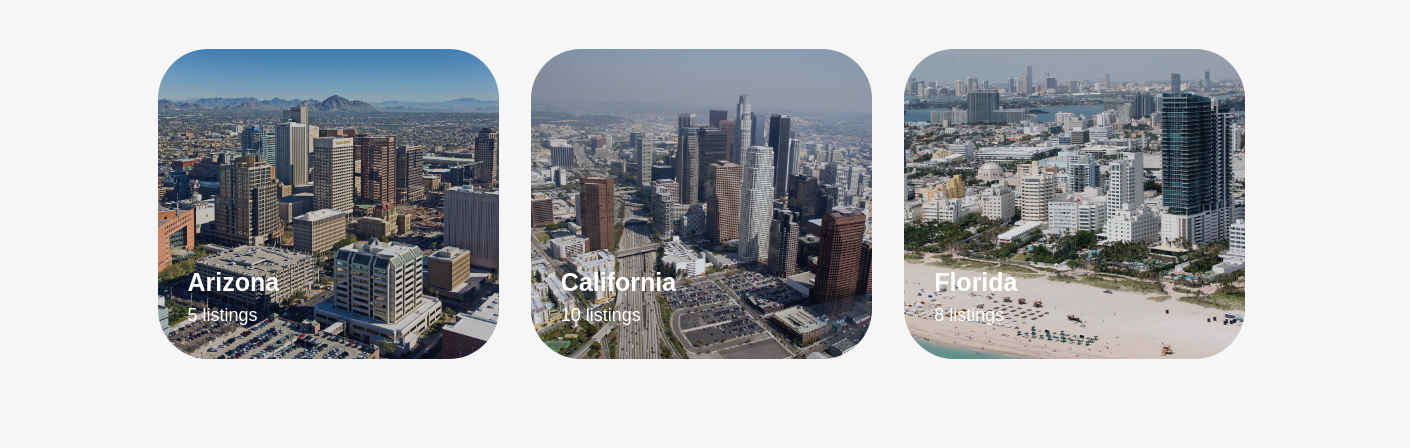Select the Florida listings card

coord(1074,204)
